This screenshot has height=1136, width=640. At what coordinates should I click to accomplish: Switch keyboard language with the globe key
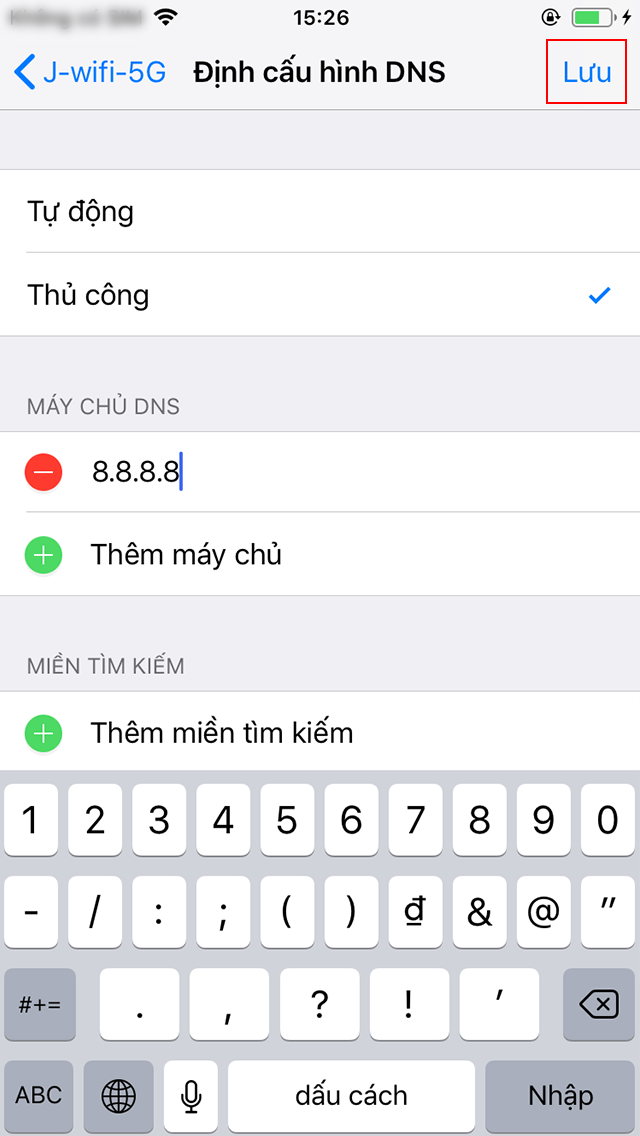[x=118, y=1095]
